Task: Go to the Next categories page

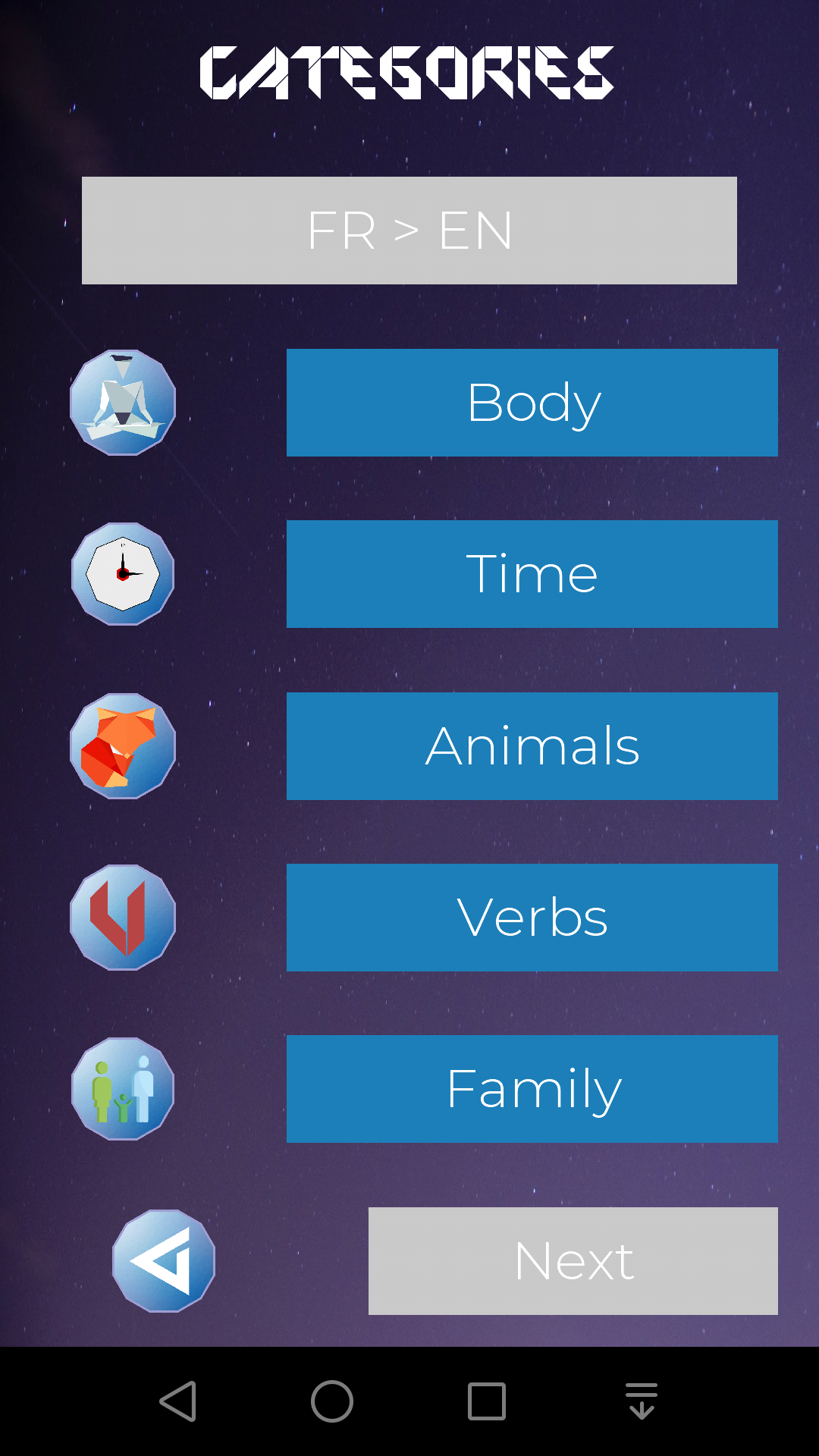Action: point(573,1261)
